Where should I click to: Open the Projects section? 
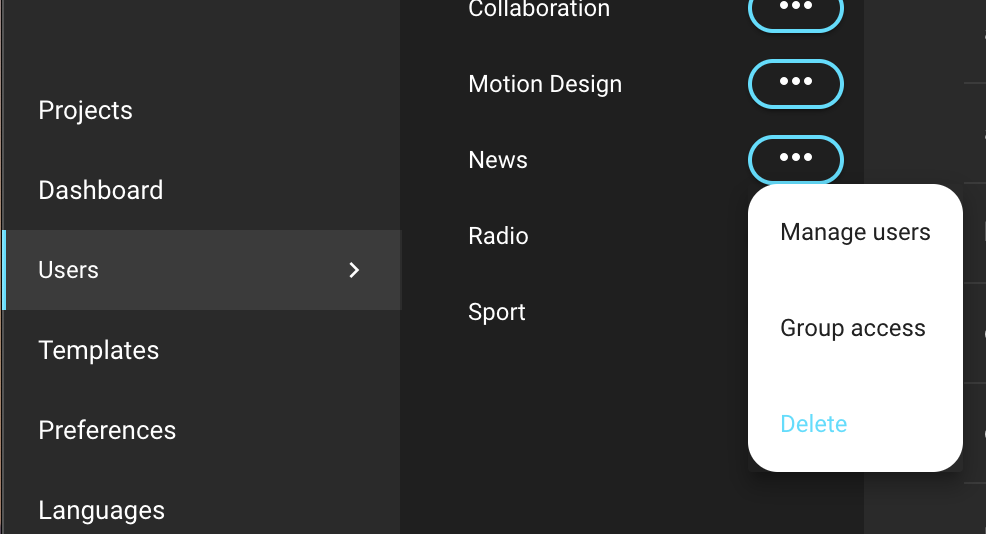(85, 110)
